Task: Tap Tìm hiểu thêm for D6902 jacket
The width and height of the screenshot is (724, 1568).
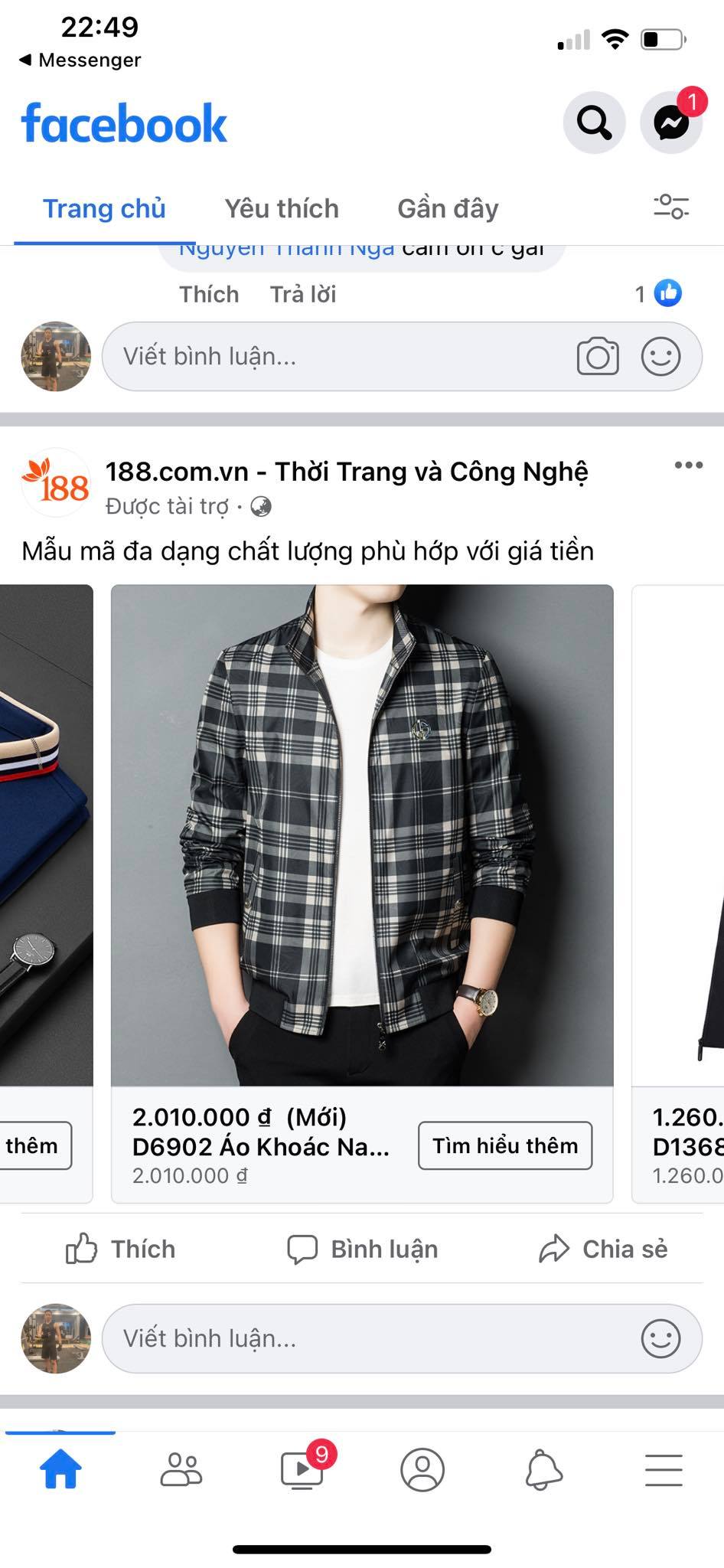Action: point(505,1145)
